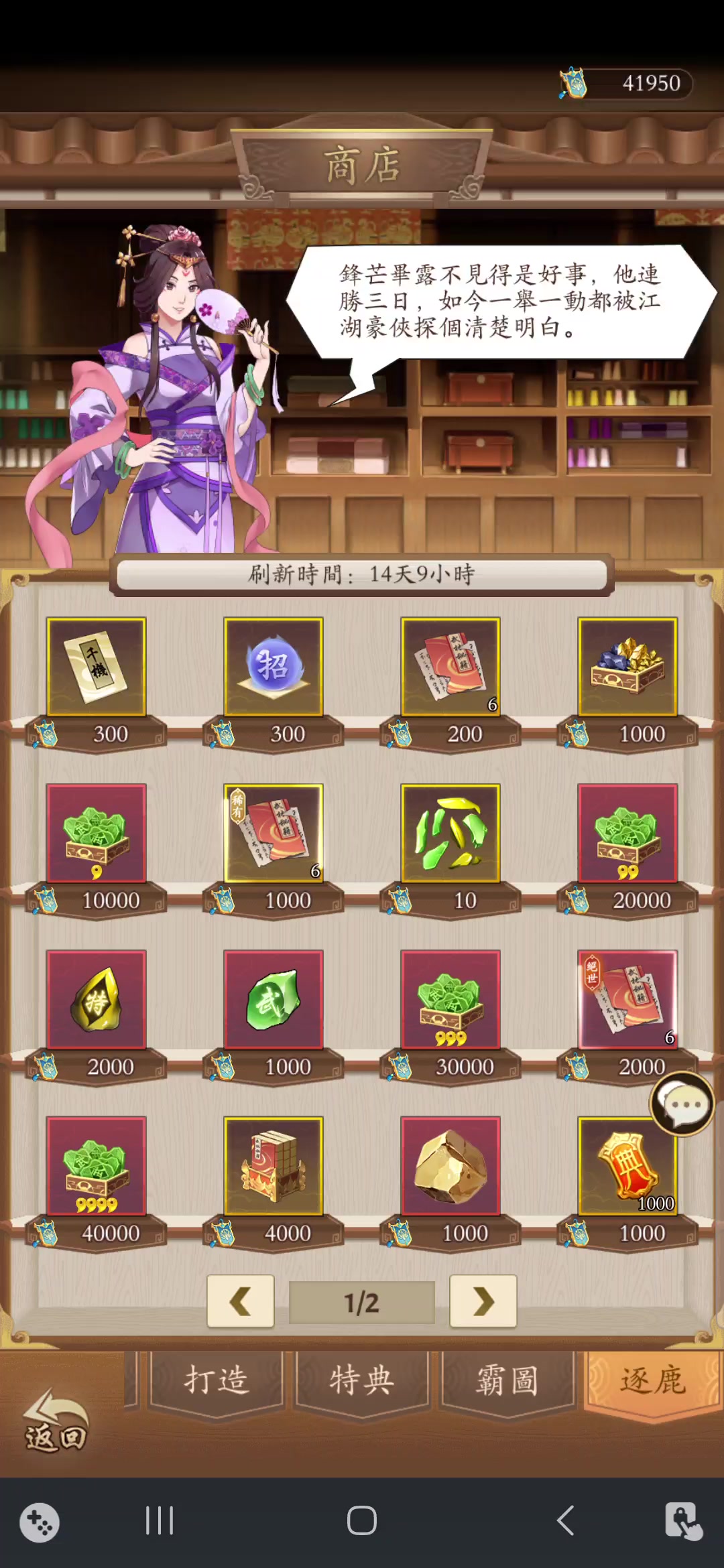
Task: Tap the system home button
Action: coord(362,1520)
